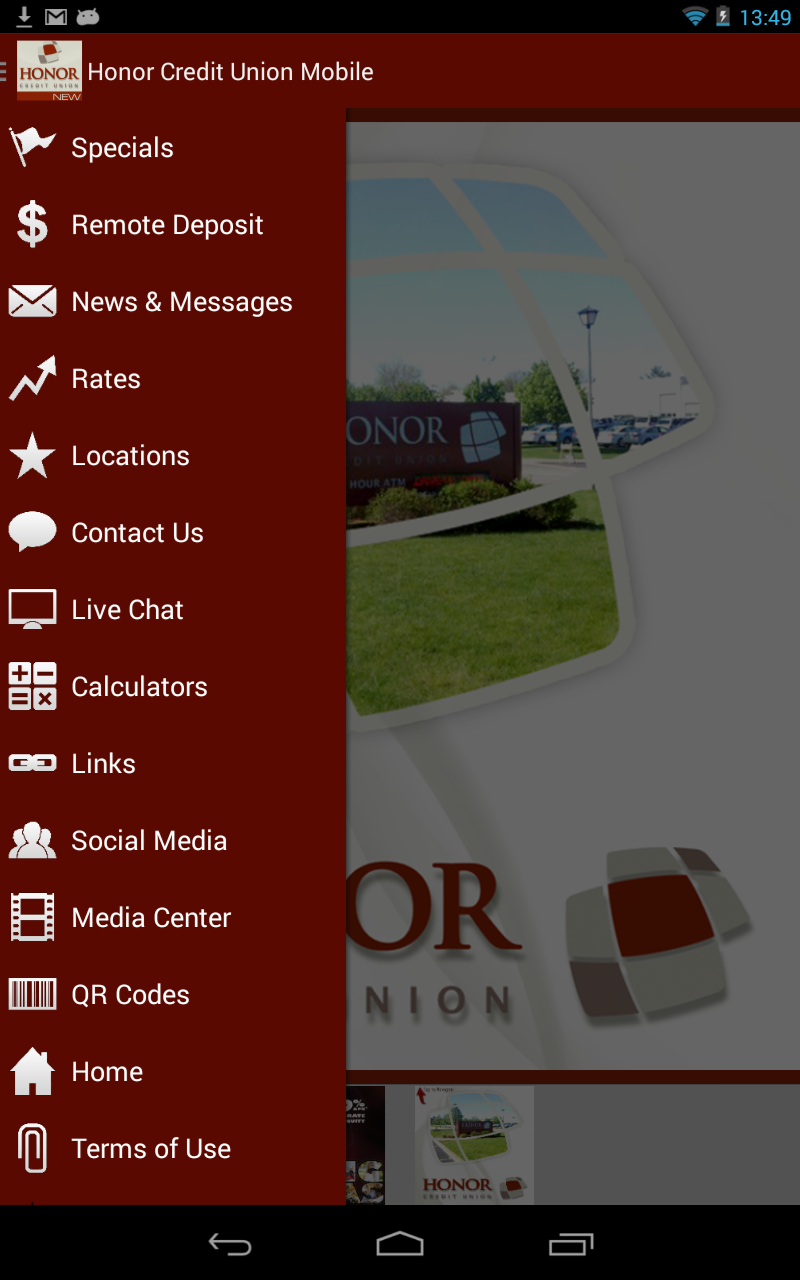Open Rates with the trending arrow icon

[33, 378]
